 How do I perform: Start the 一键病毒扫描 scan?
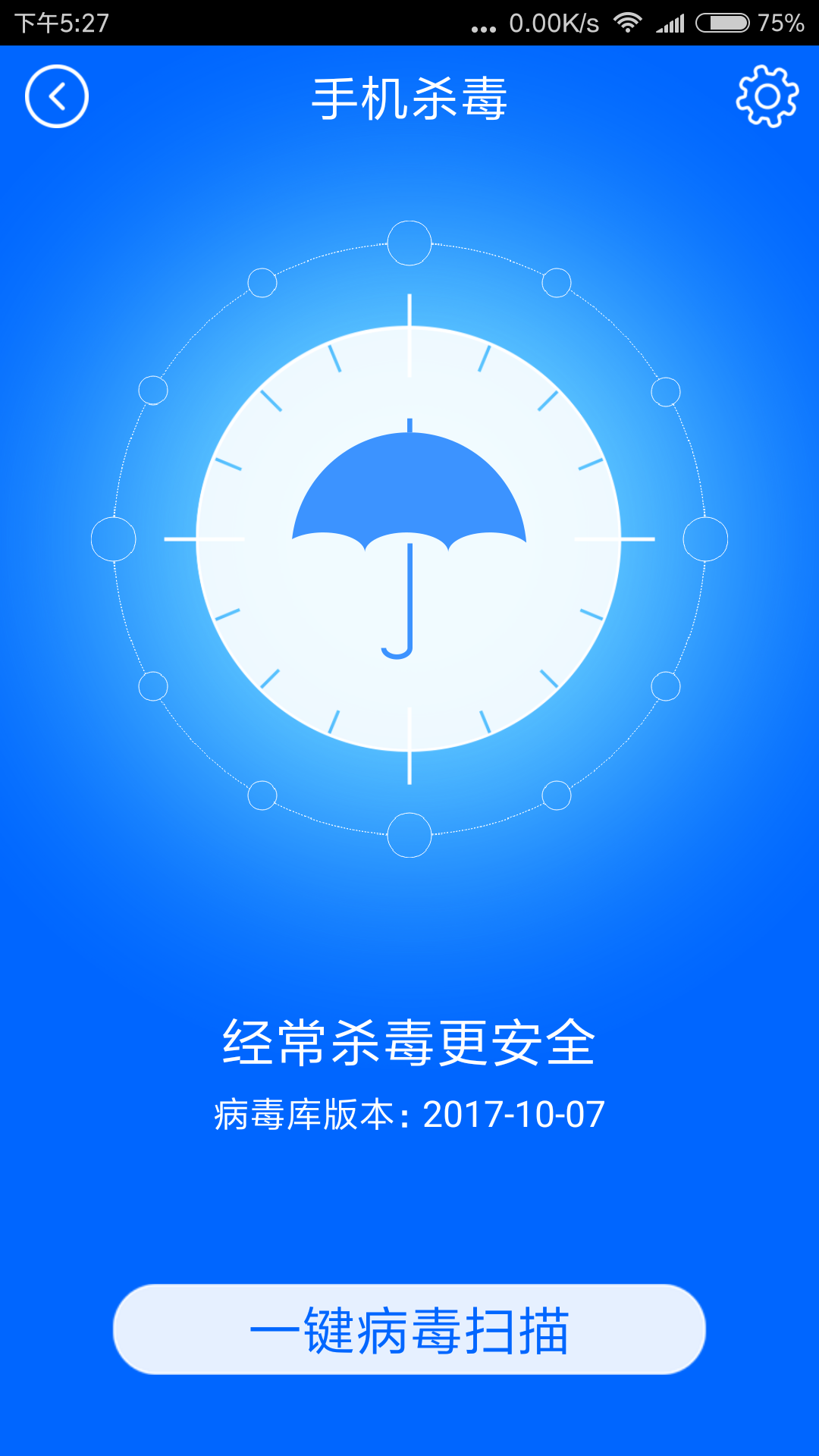coord(409,1329)
